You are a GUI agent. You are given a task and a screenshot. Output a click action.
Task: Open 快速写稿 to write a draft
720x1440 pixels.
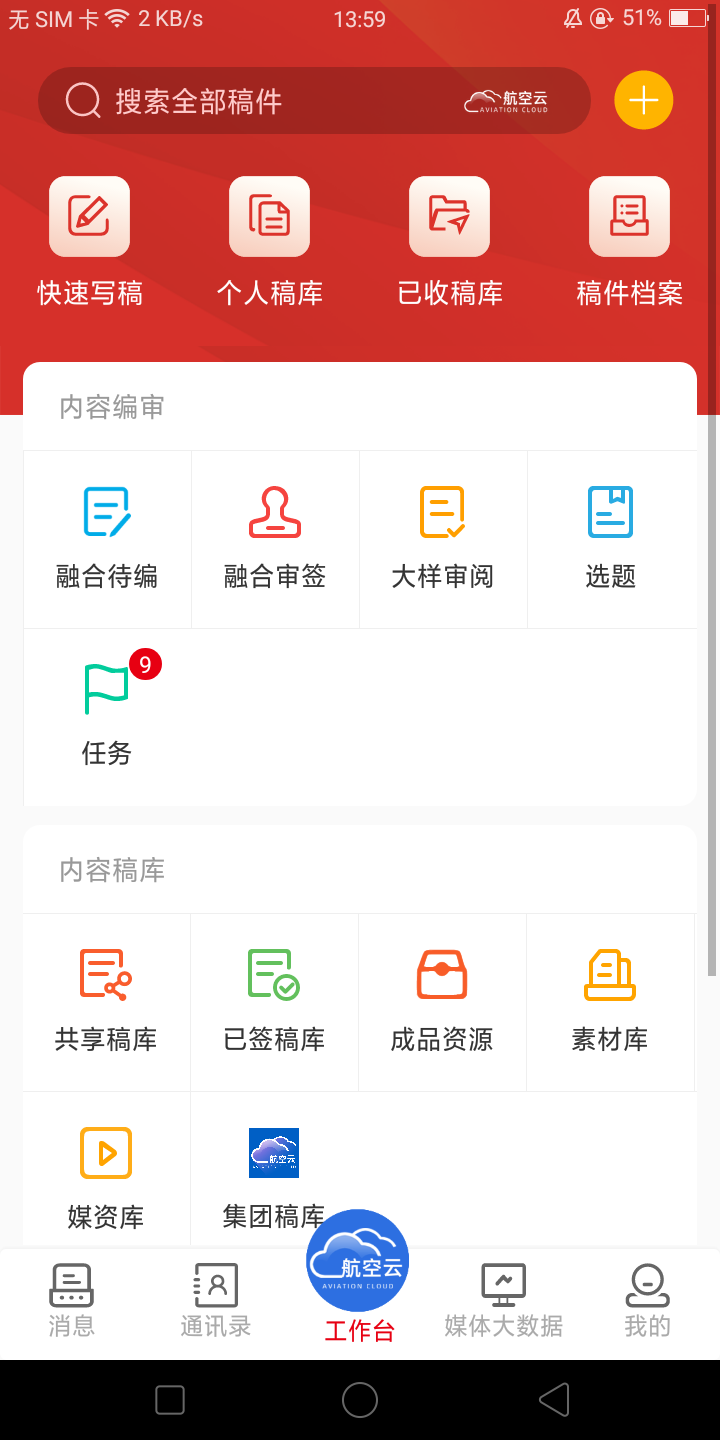coord(90,240)
